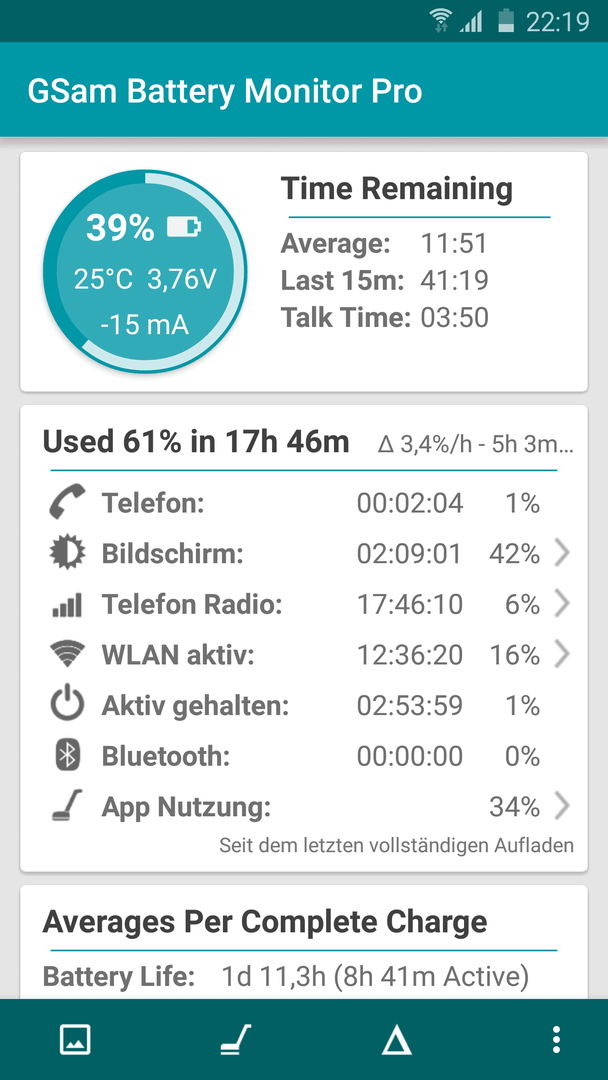Open the Averages Per Complete Charge card

tap(304, 942)
